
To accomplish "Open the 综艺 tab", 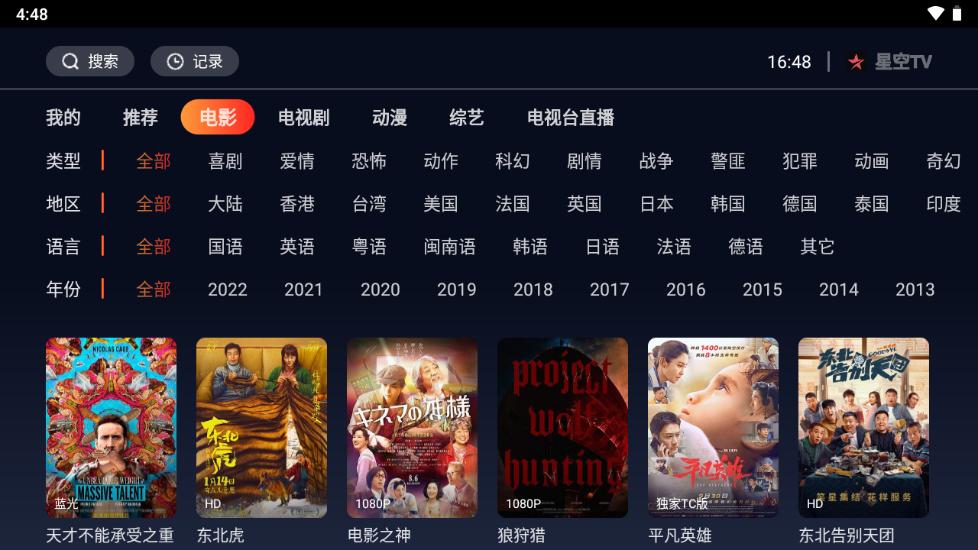I will (466, 117).
